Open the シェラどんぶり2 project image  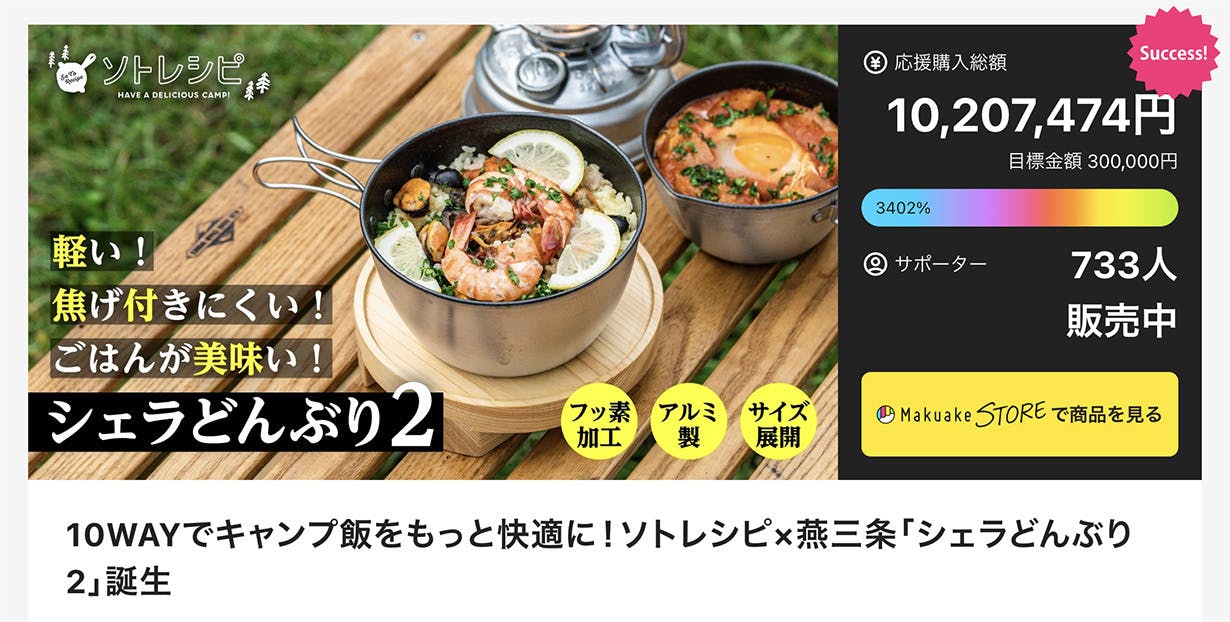pyautogui.click(x=433, y=252)
